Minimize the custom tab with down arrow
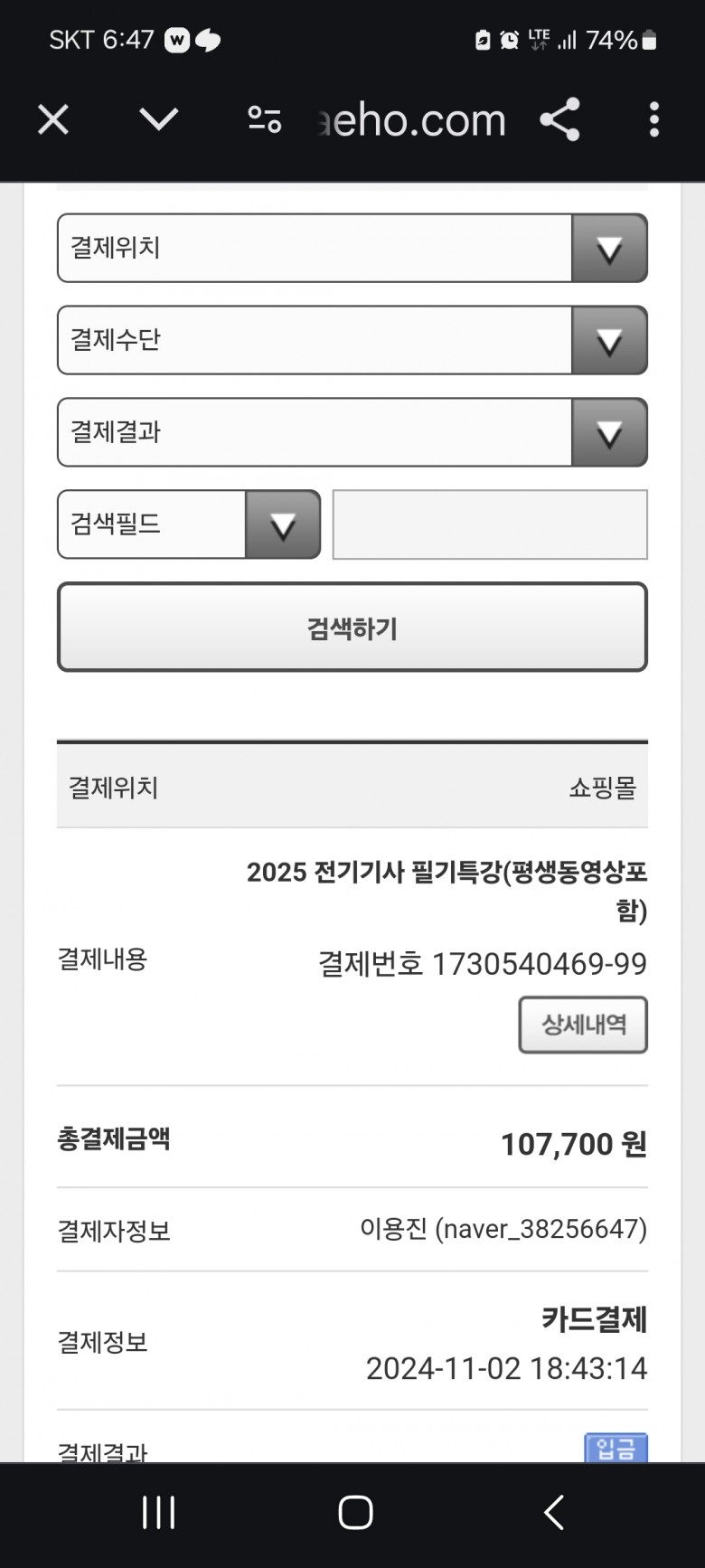Screen dimensions: 705x1568 coord(159,119)
